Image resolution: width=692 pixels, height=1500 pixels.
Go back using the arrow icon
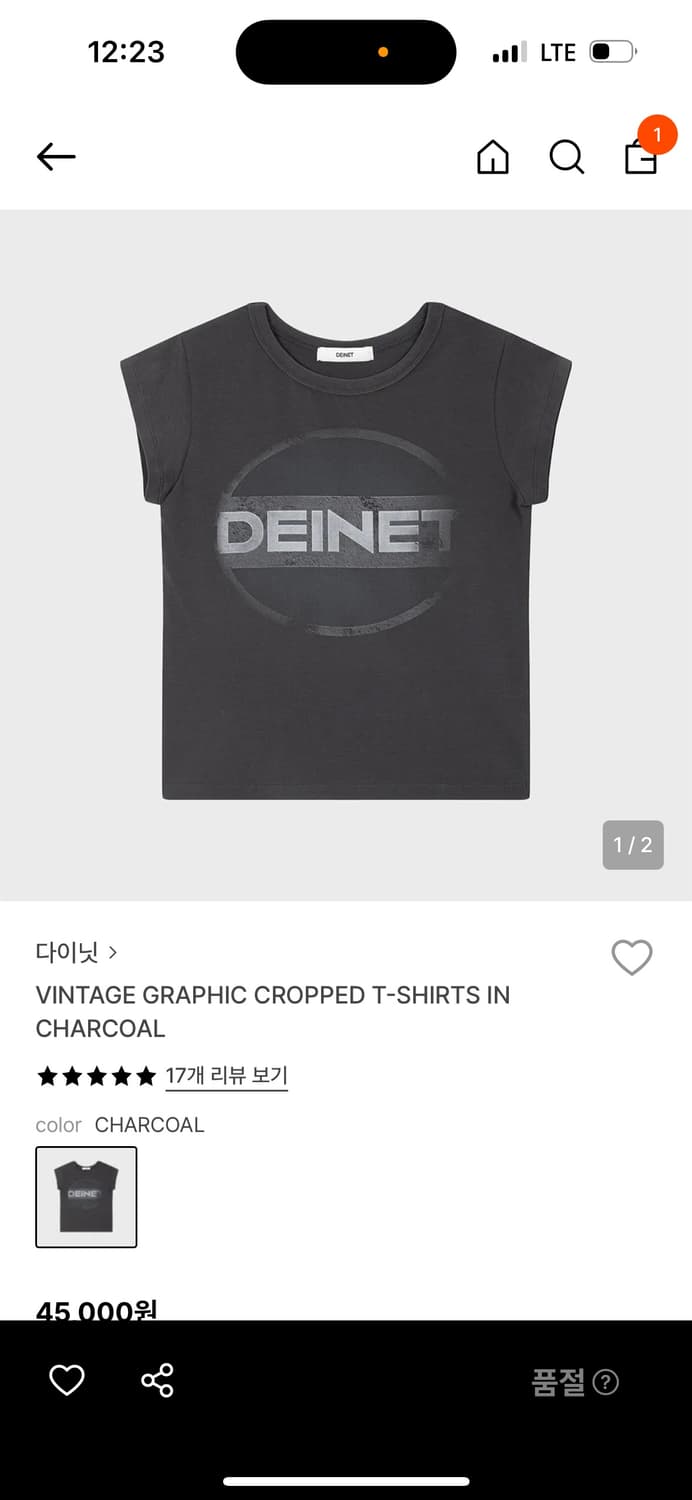(56, 157)
